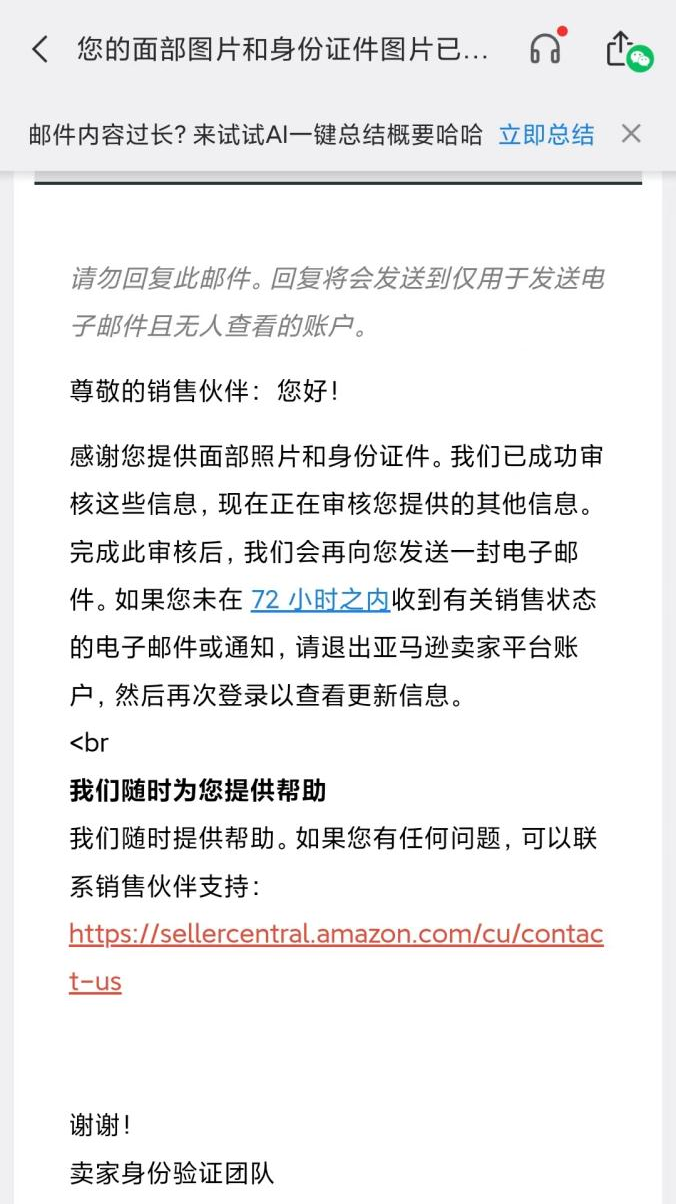Dismiss the AI summary banner
The image size is (676, 1204).
click(x=631, y=134)
